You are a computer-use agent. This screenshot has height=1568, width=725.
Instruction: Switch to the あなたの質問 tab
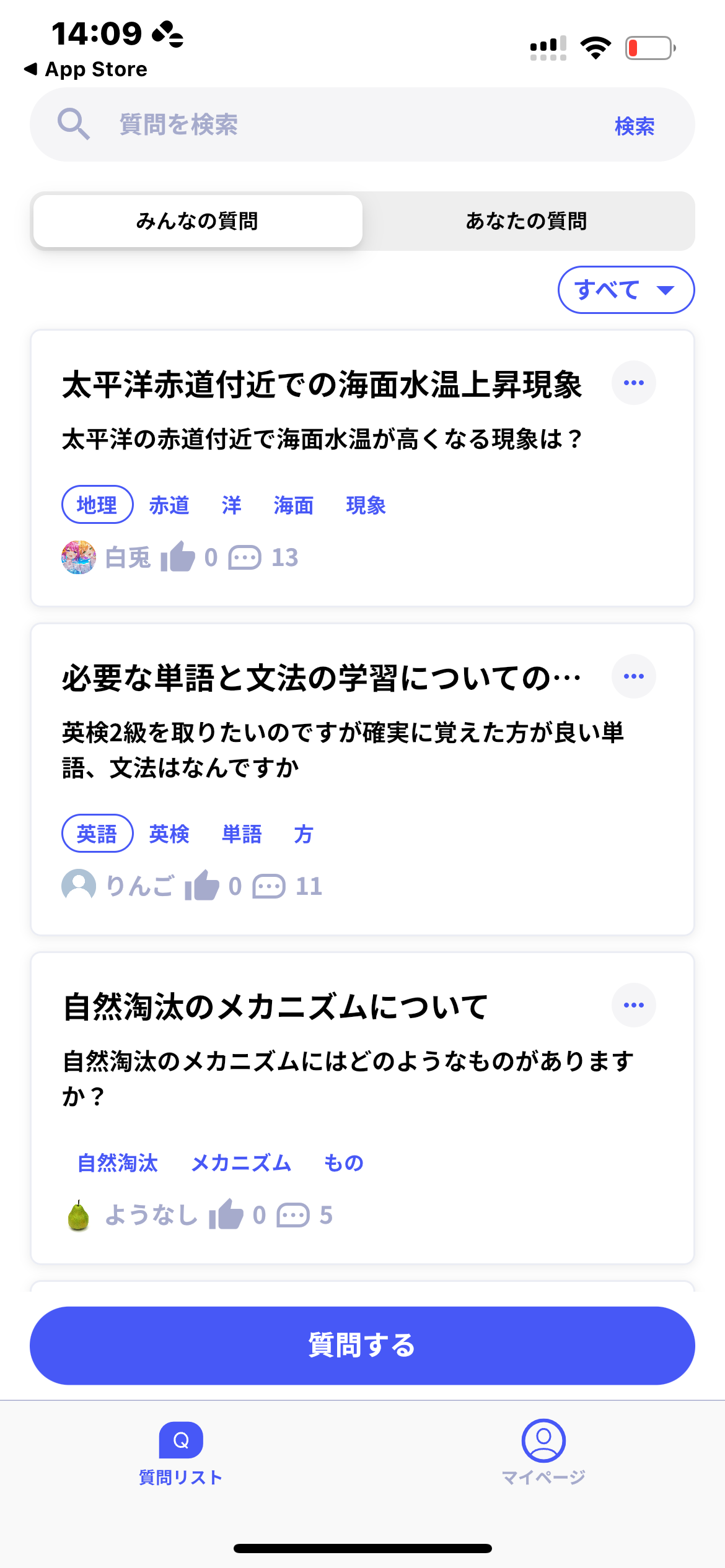[527, 221]
